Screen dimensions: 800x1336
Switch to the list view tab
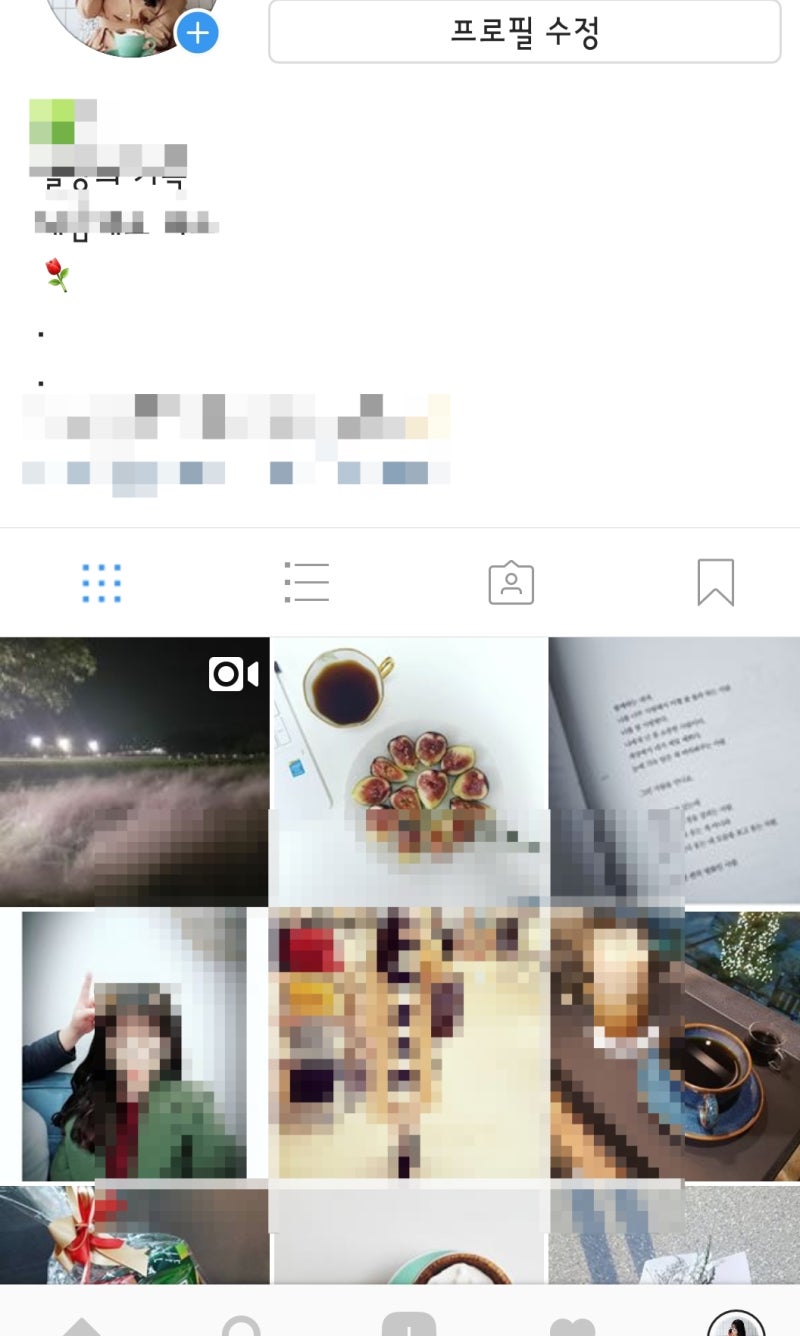306,582
